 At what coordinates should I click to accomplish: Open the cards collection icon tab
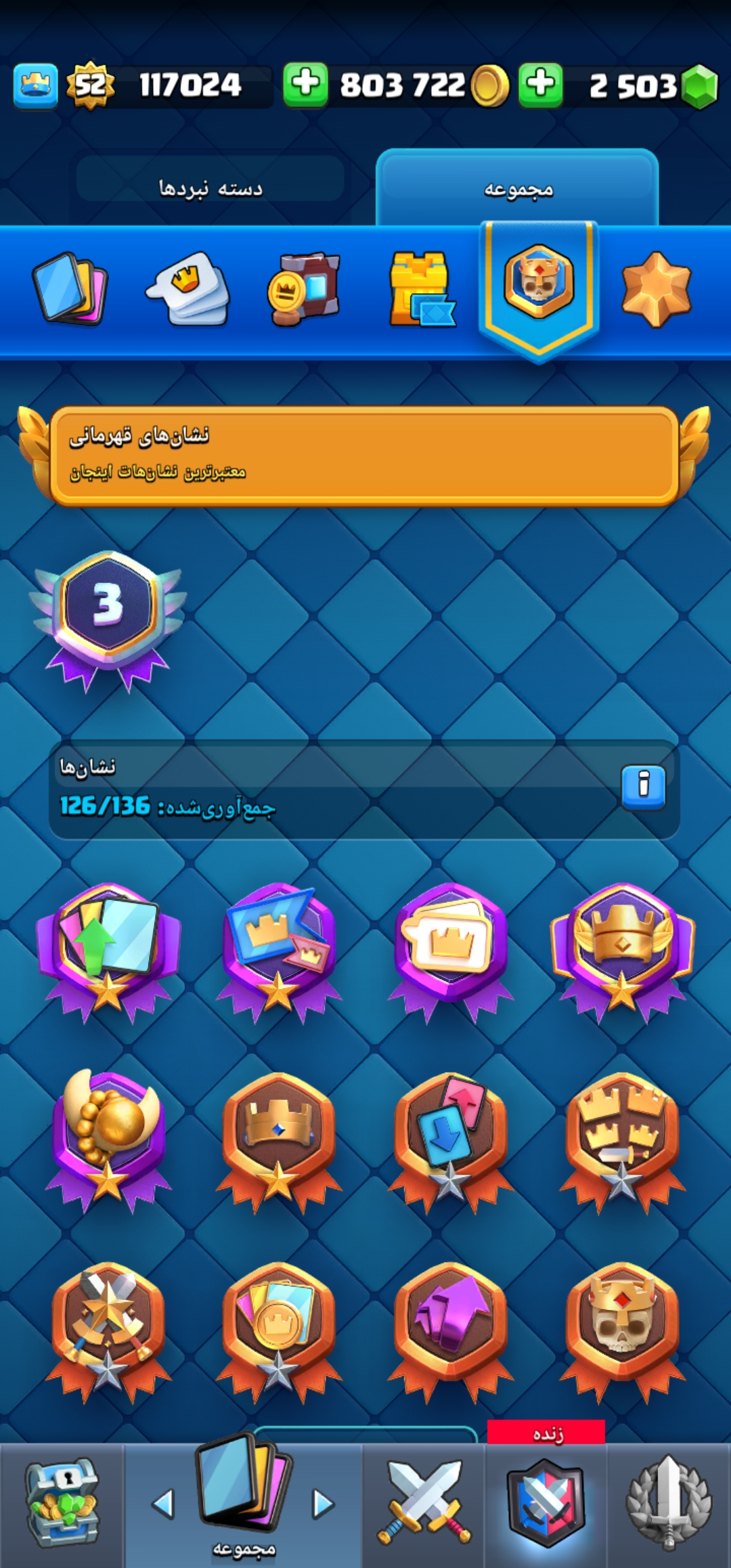tap(70, 288)
